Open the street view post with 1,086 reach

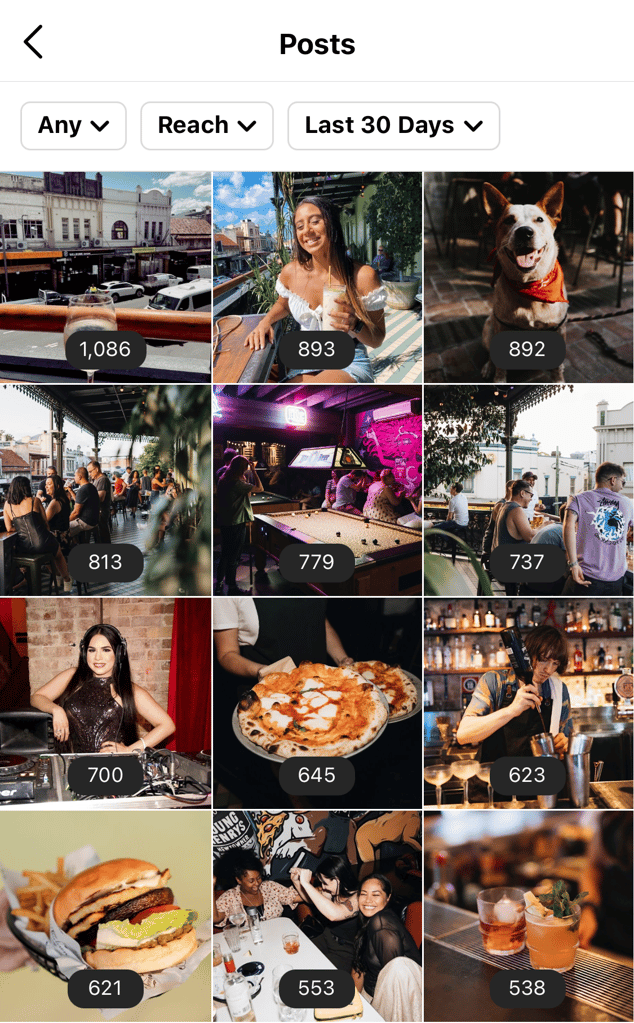click(105, 275)
